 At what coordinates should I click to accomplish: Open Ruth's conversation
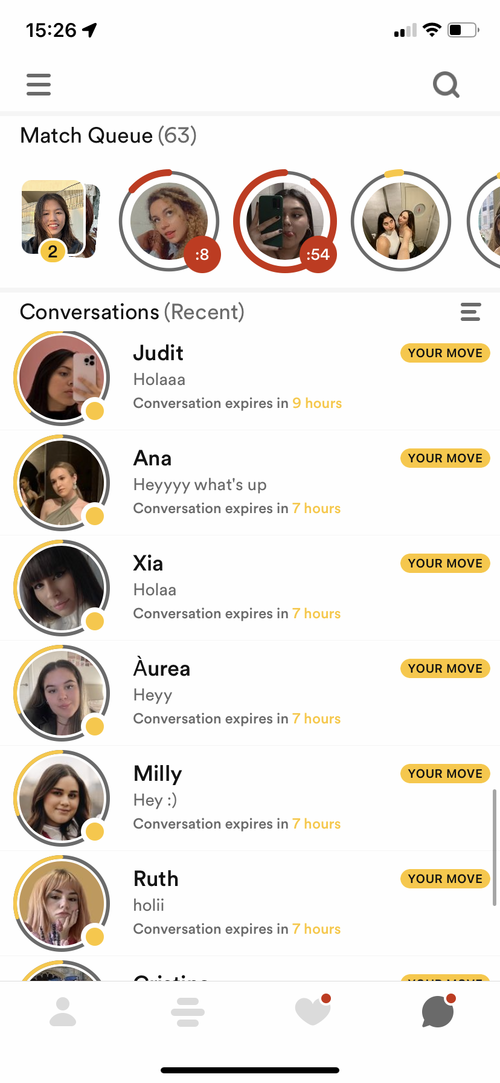click(250, 903)
